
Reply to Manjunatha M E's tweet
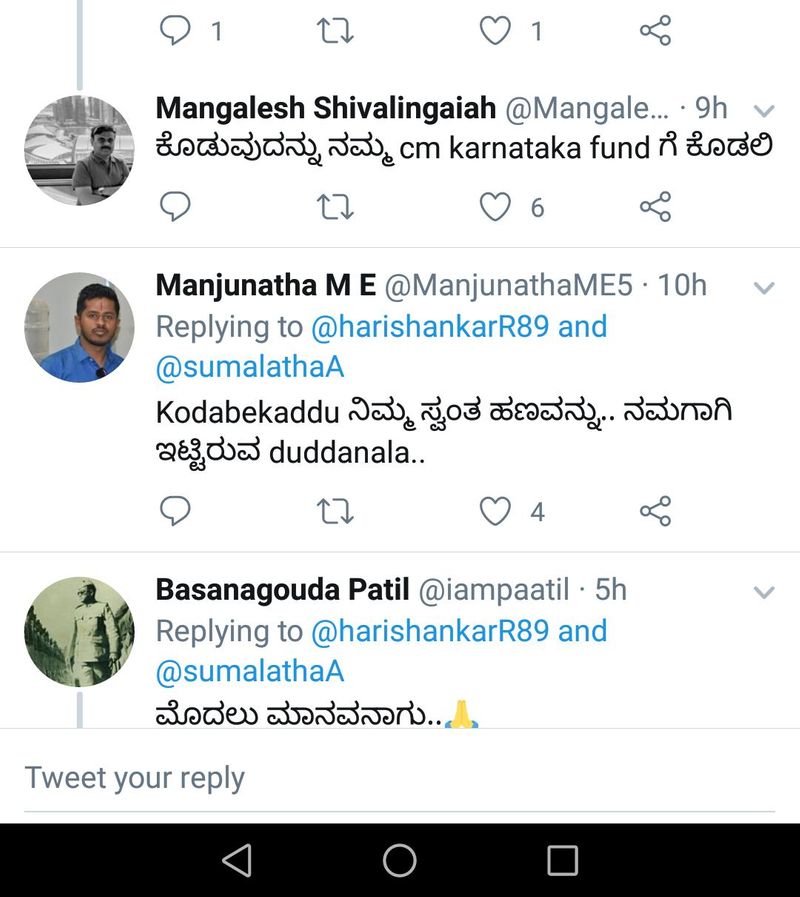pos(175,512)
